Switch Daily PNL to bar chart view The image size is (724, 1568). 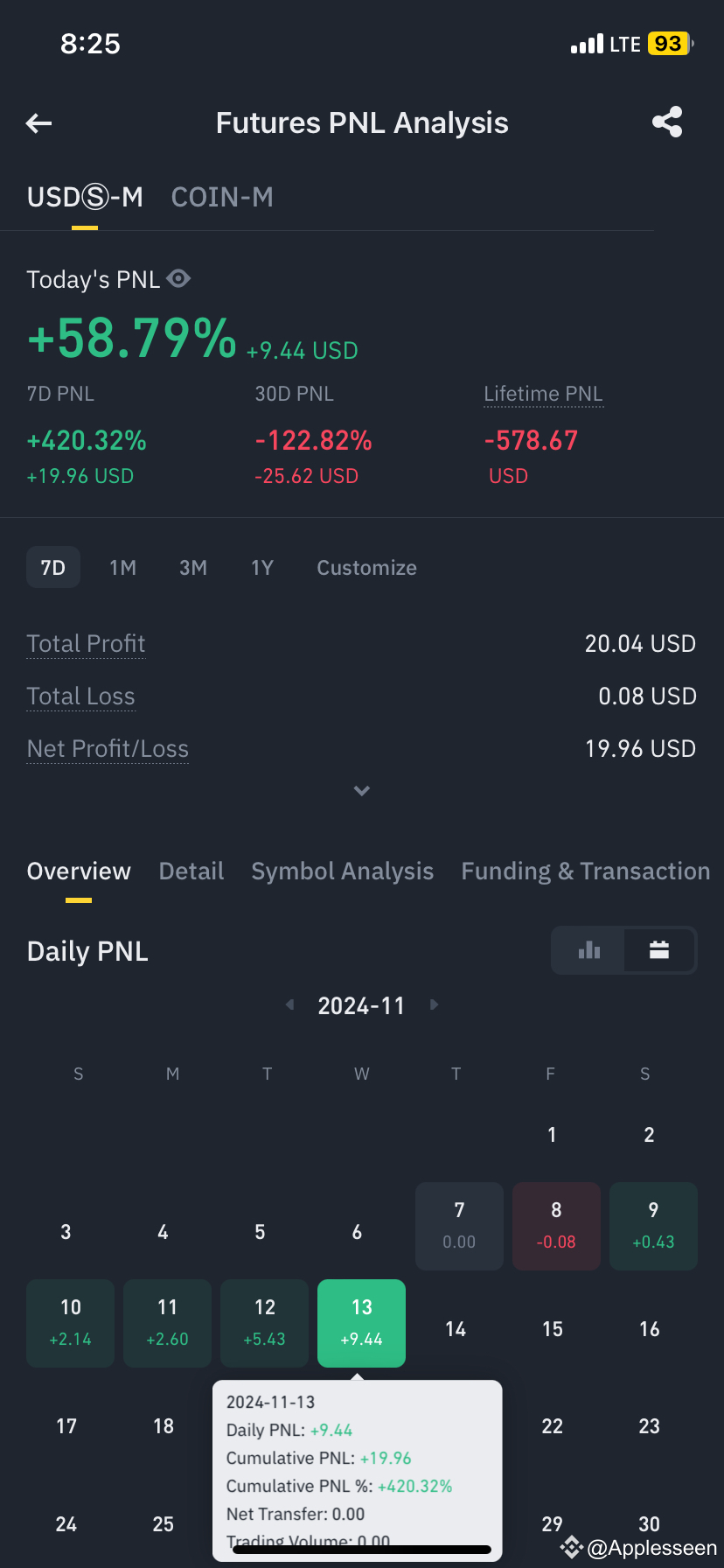point(588,950)
